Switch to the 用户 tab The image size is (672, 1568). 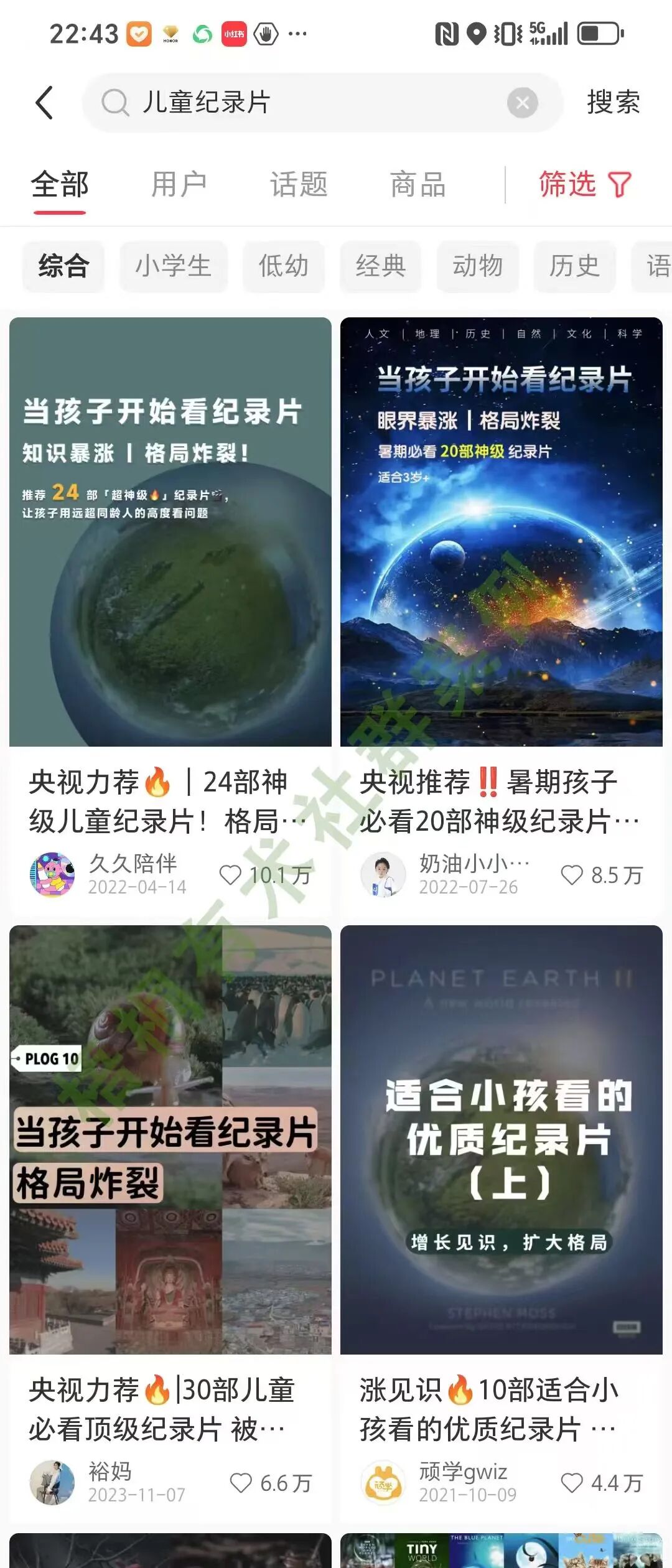[x=179, y=185]
